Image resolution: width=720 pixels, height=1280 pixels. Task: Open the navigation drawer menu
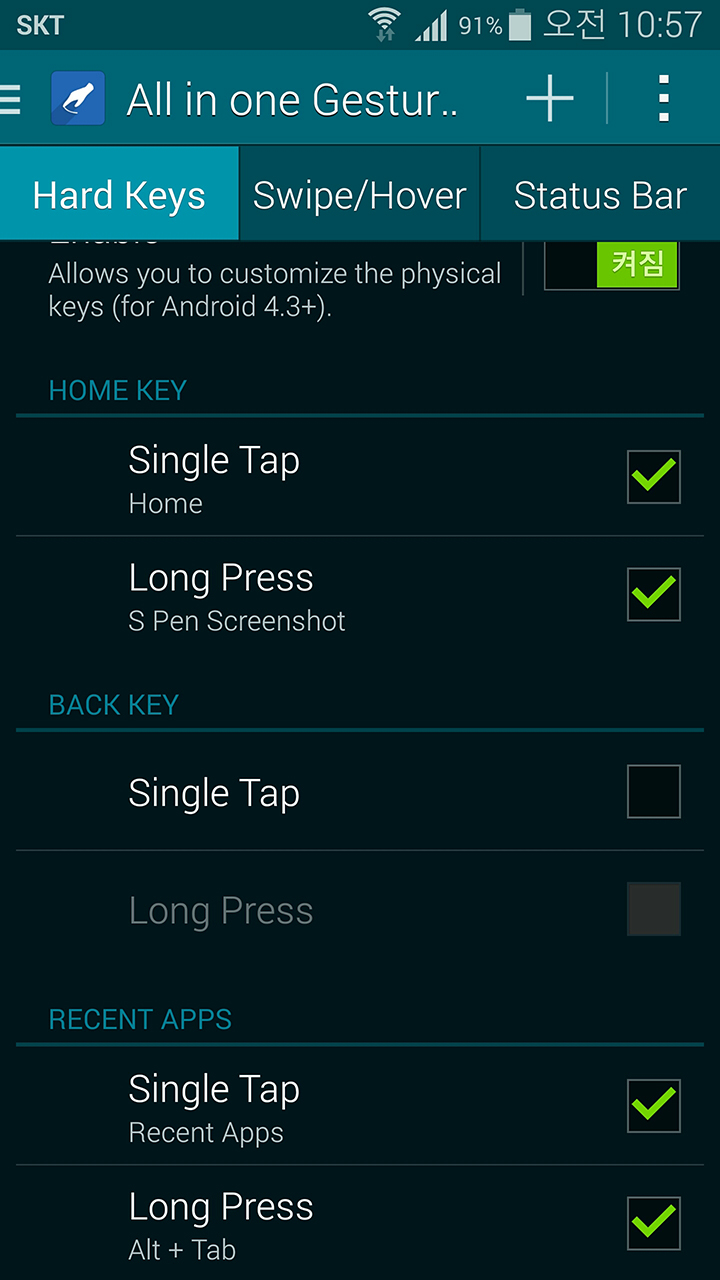click(12, 99)
